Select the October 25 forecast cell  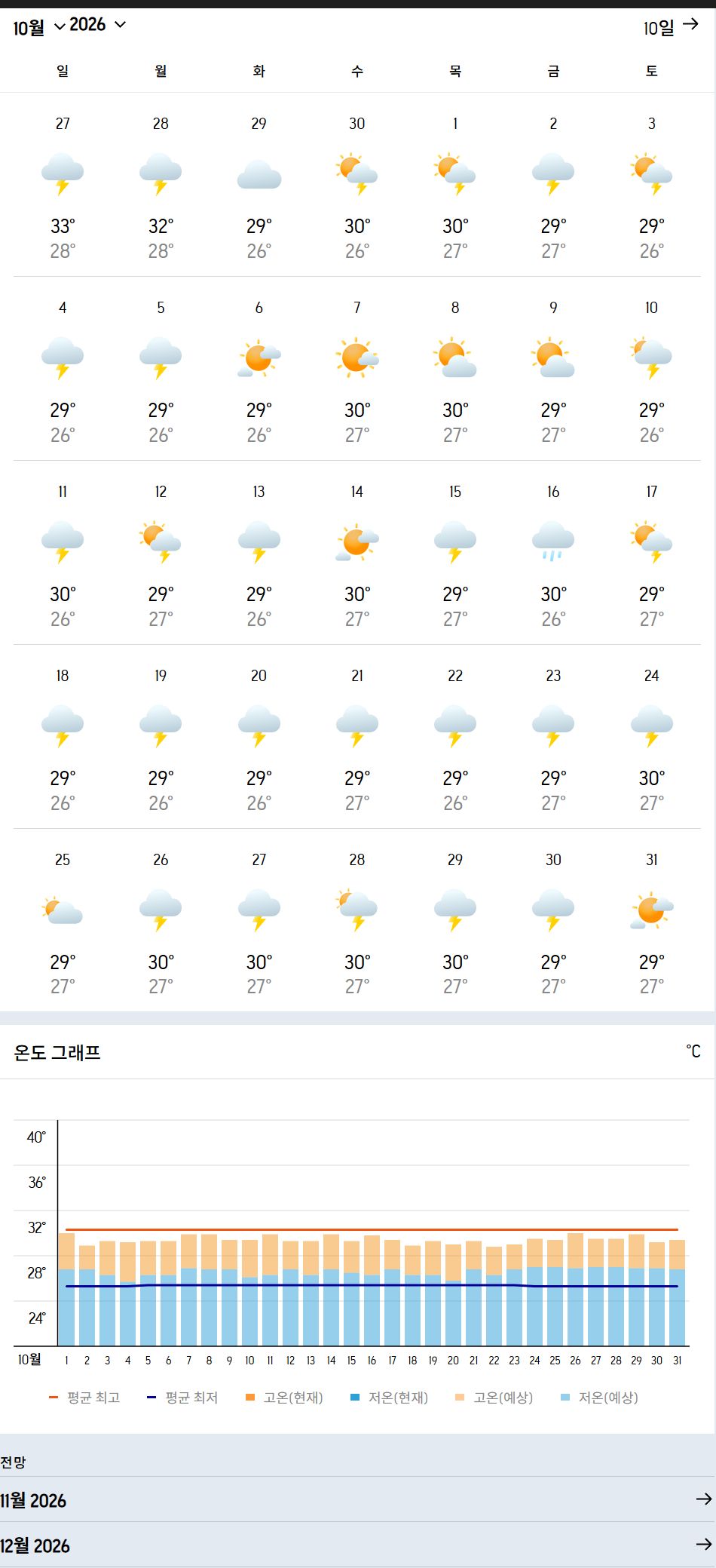click(x=63, y=922)
